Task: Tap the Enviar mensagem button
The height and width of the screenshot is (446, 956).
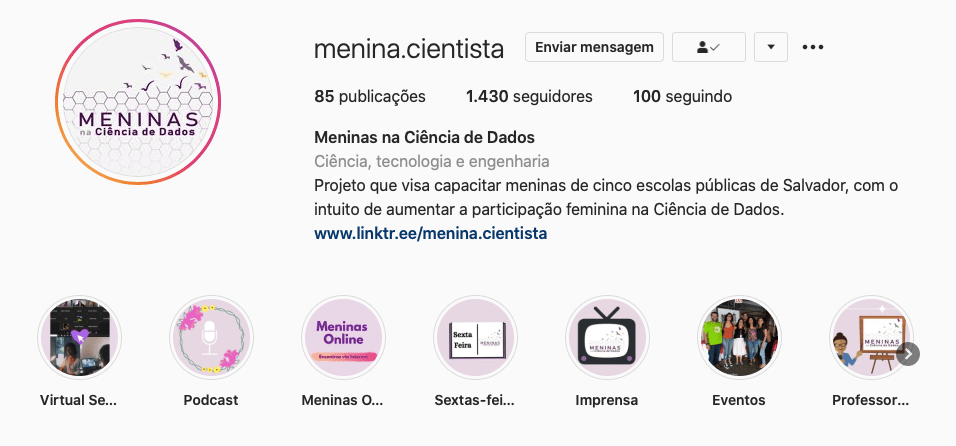Action: coord(595,47)
